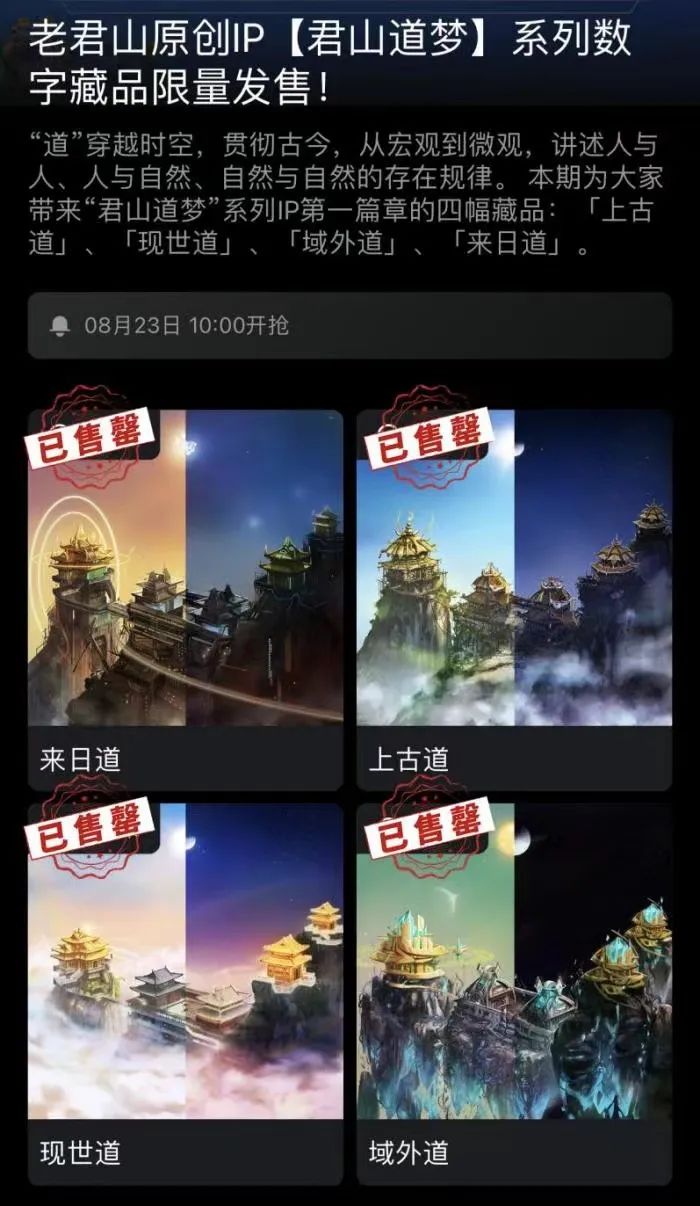Viewport: 700px width, 1206px height.
Task: Open the 上古道 collectible card
Action: (514, 600)
